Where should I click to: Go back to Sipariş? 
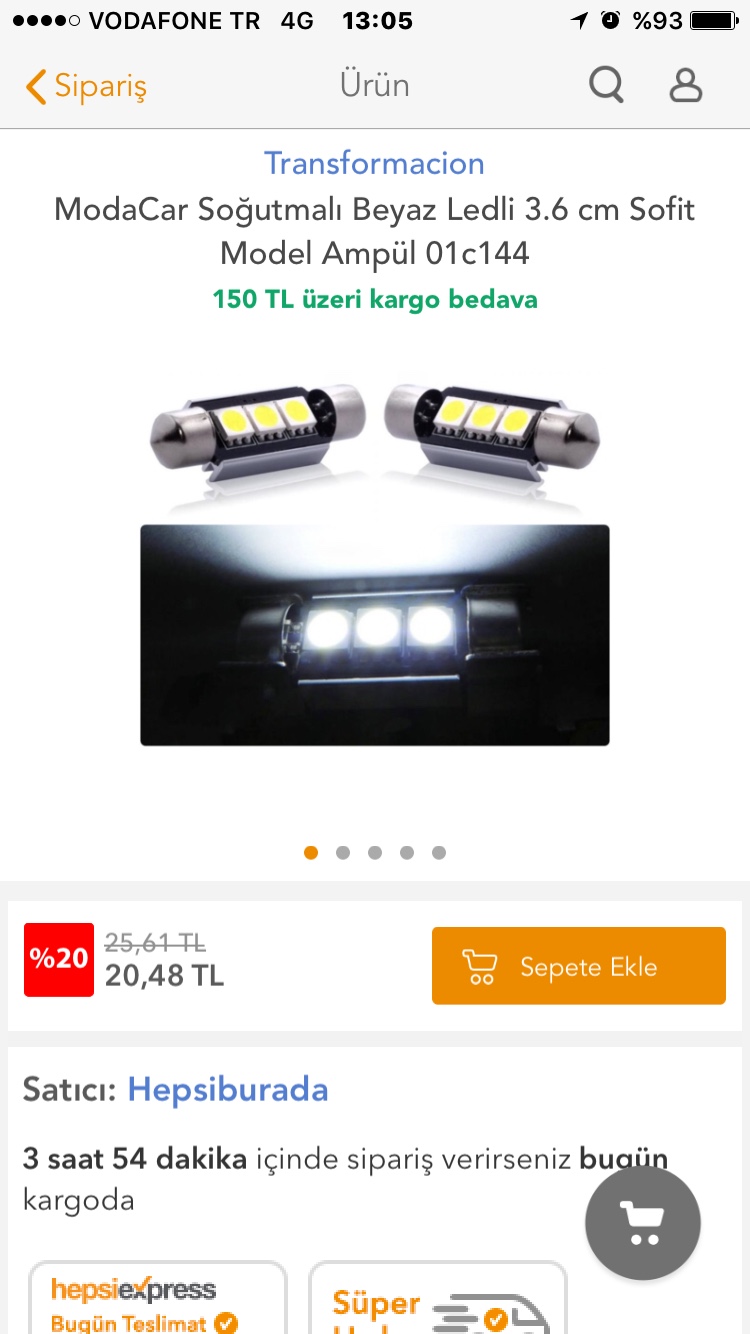pyautogui.click(x=86, y=87)
